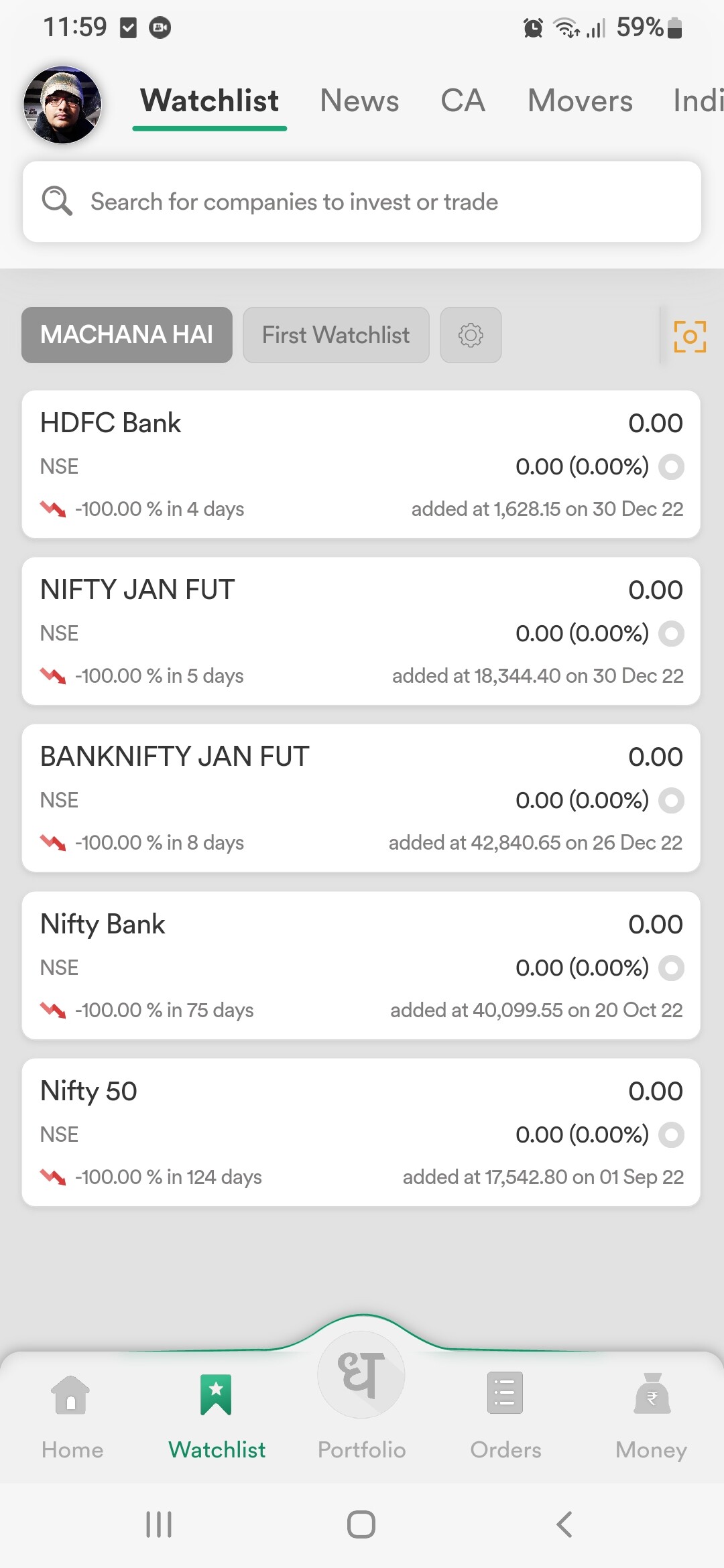The width and height of the screenshot is (724, 1568).
Task: Open watchlist settings gear
Action: 471,335
